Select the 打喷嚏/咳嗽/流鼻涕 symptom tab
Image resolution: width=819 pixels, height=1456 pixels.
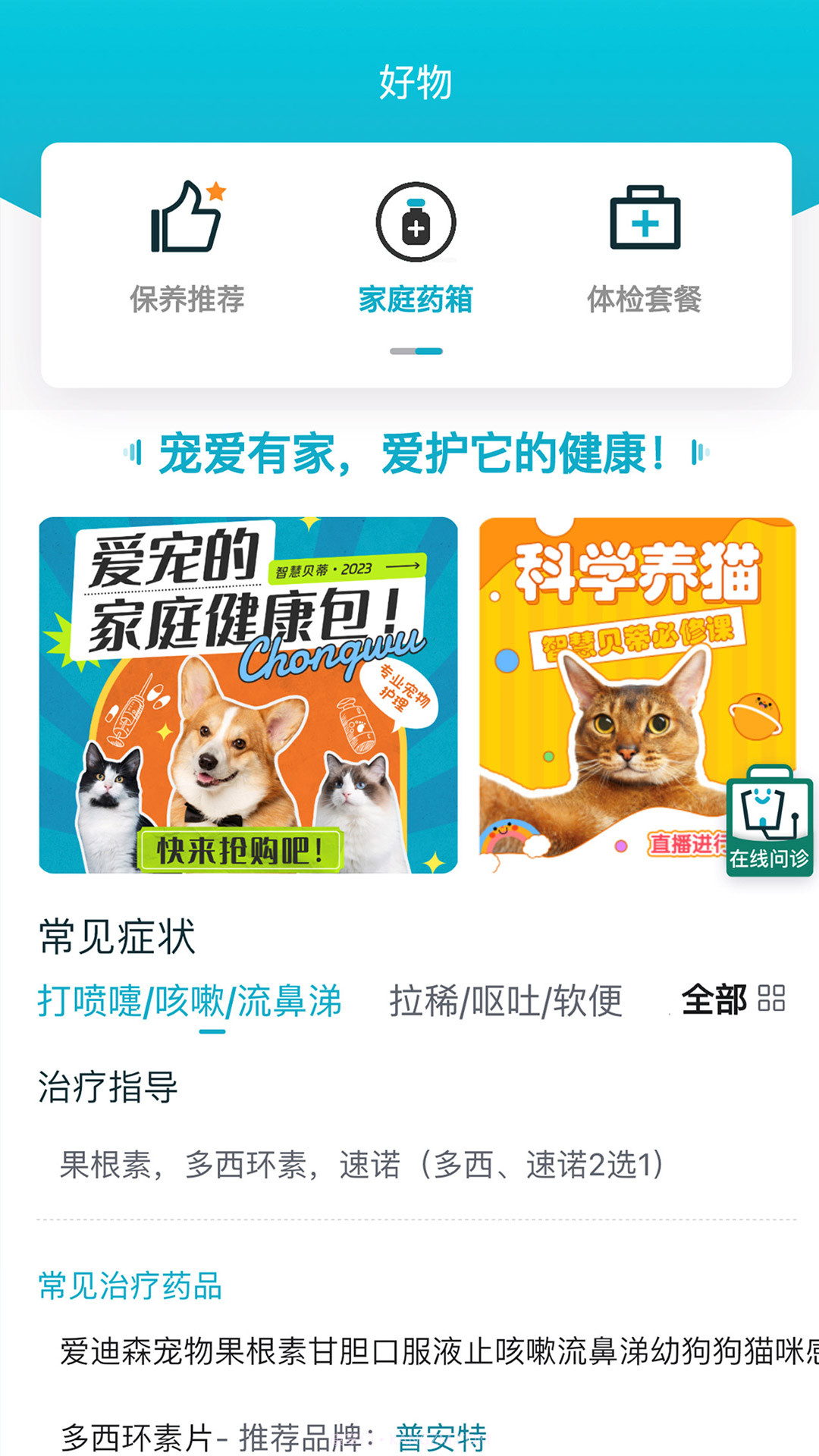[190, 999]
